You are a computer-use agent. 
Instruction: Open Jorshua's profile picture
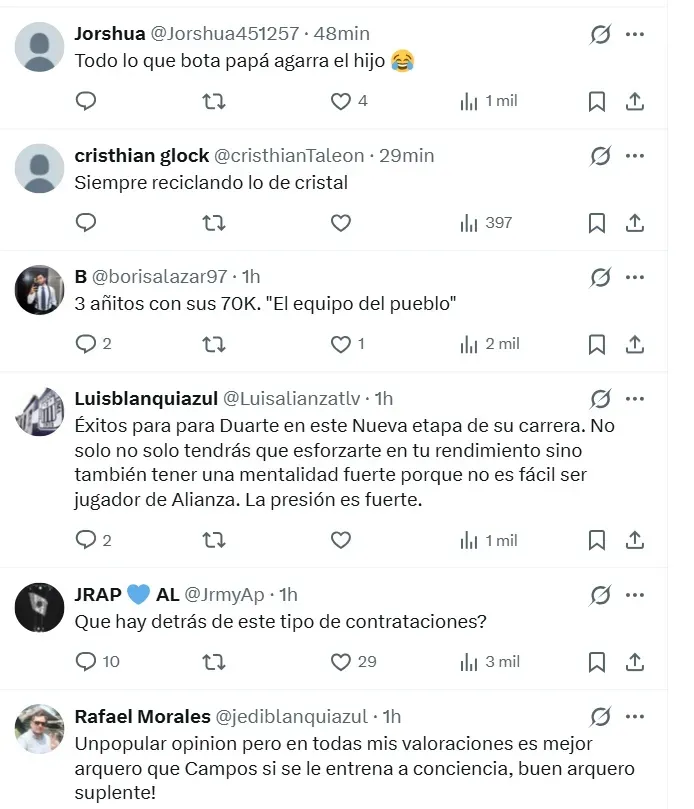(x=40, y=47)
